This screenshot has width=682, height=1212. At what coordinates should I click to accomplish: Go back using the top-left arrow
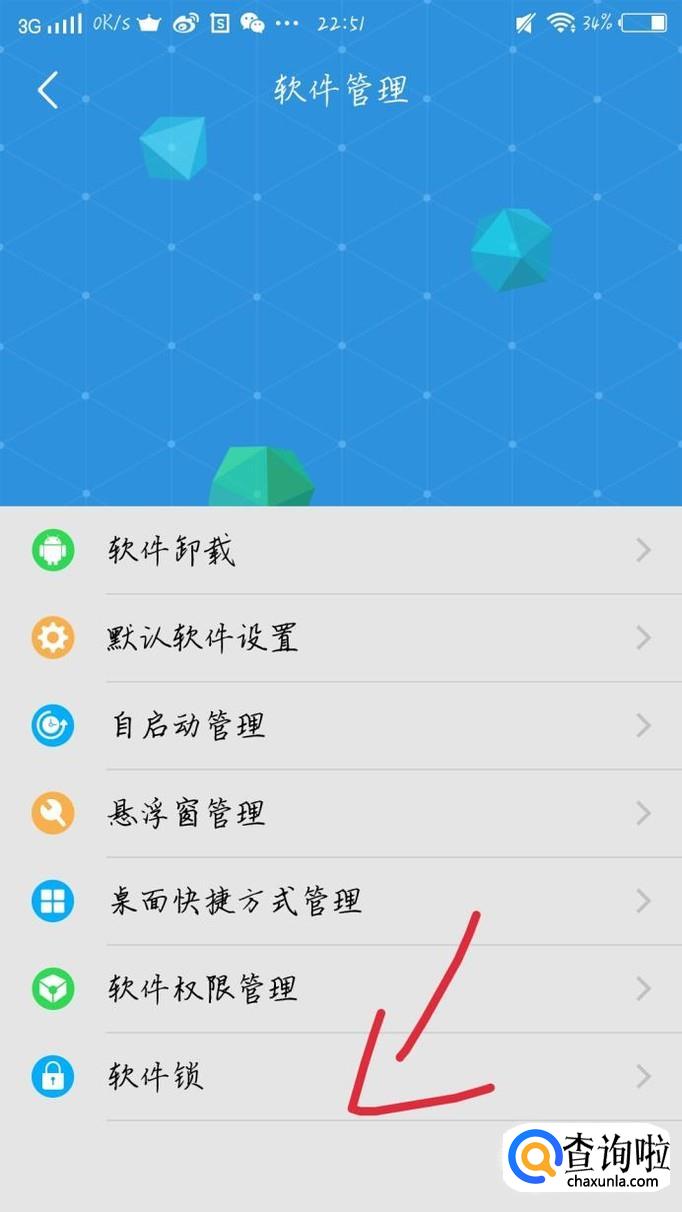click(x=48, y=90)
